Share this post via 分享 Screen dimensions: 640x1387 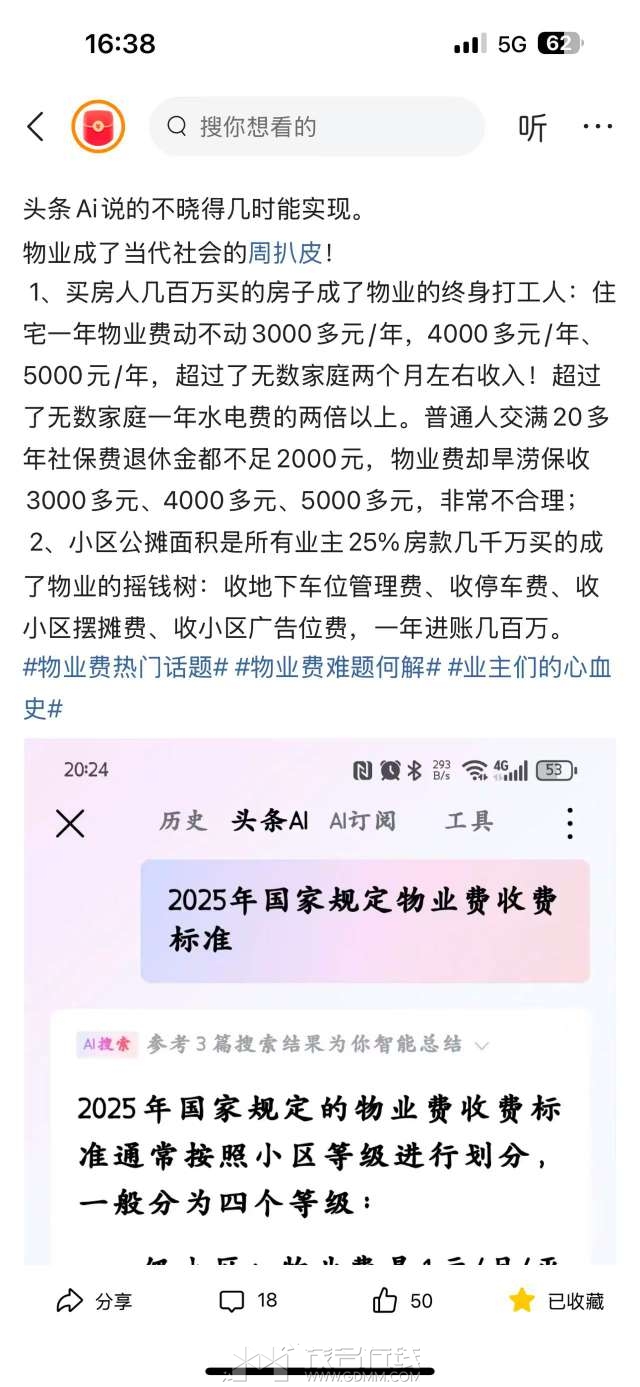pyautogui.click(x=94, y=1300)
